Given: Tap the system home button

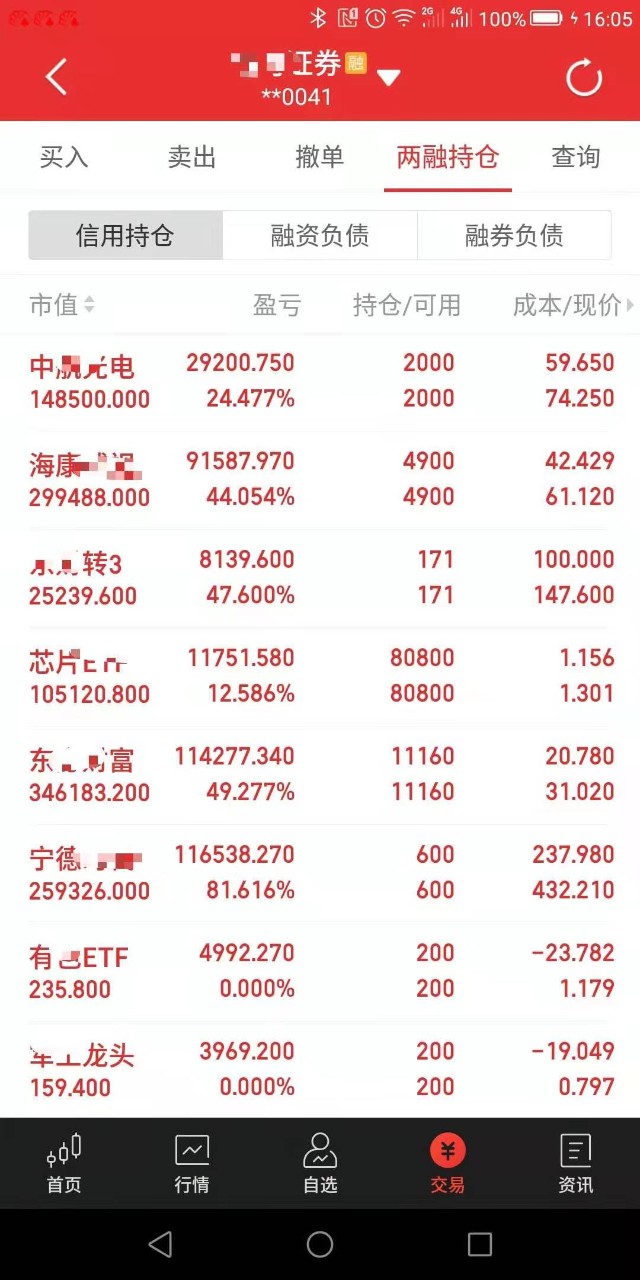Looking at the screenshot, I should click(x=320, y=1244).
